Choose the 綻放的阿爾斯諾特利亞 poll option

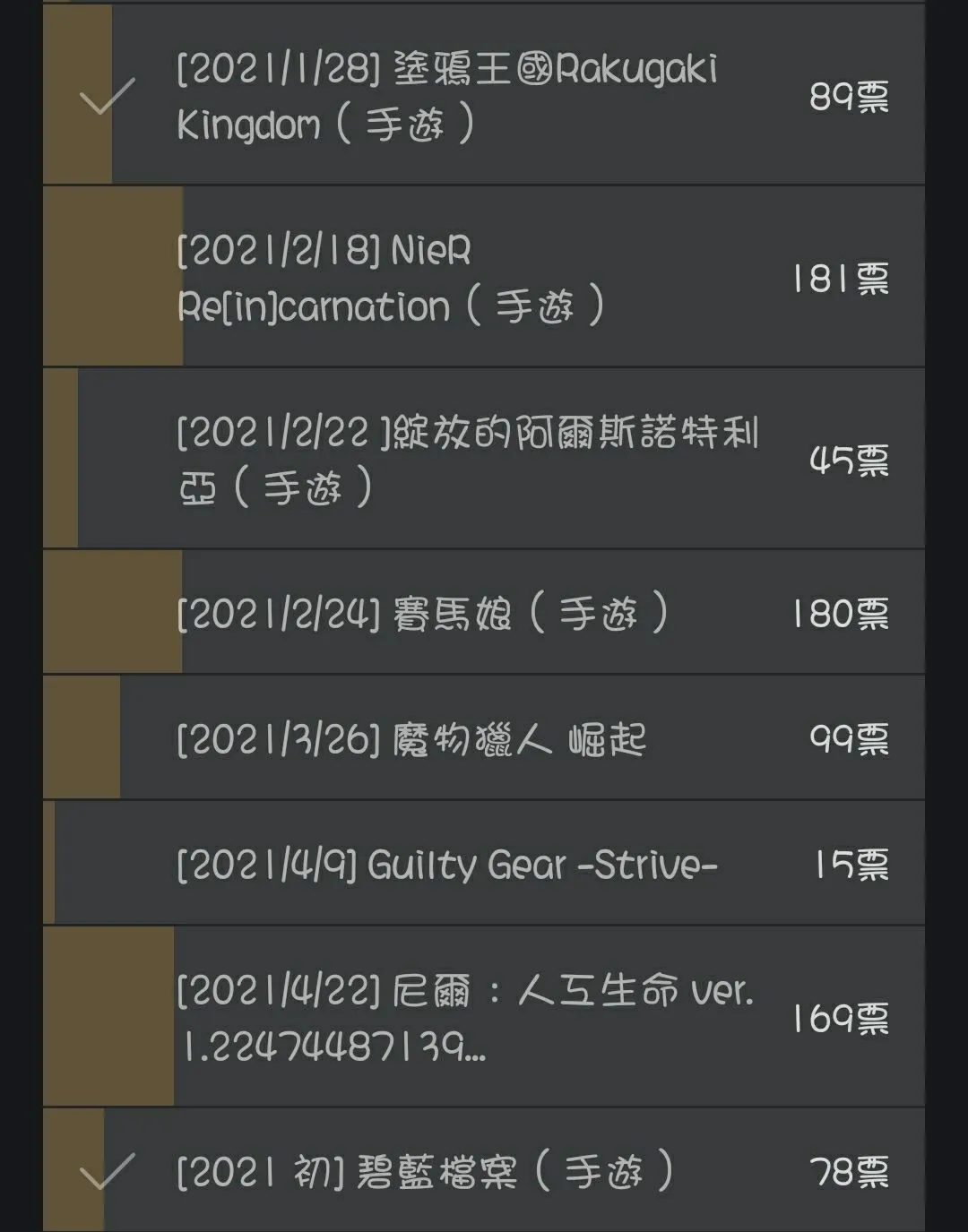(x=484, y=459)
